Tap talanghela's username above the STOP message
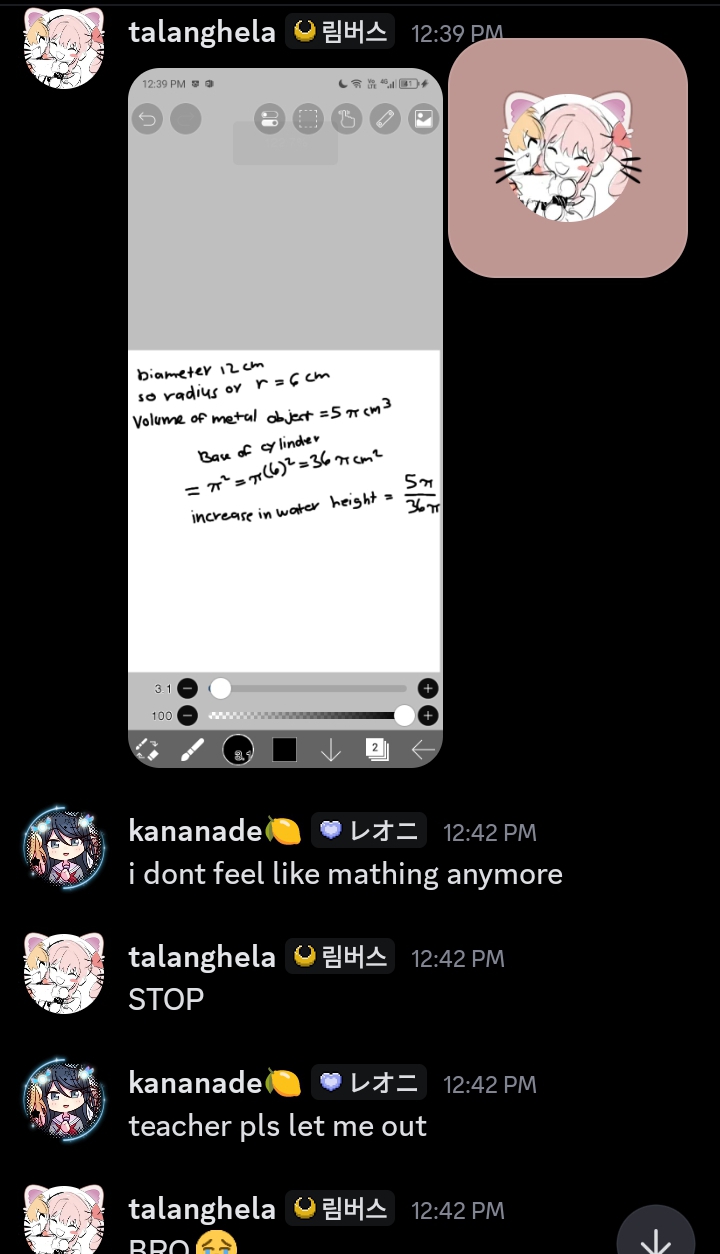The image size is (720, 1254). click(x=201, y=957)
